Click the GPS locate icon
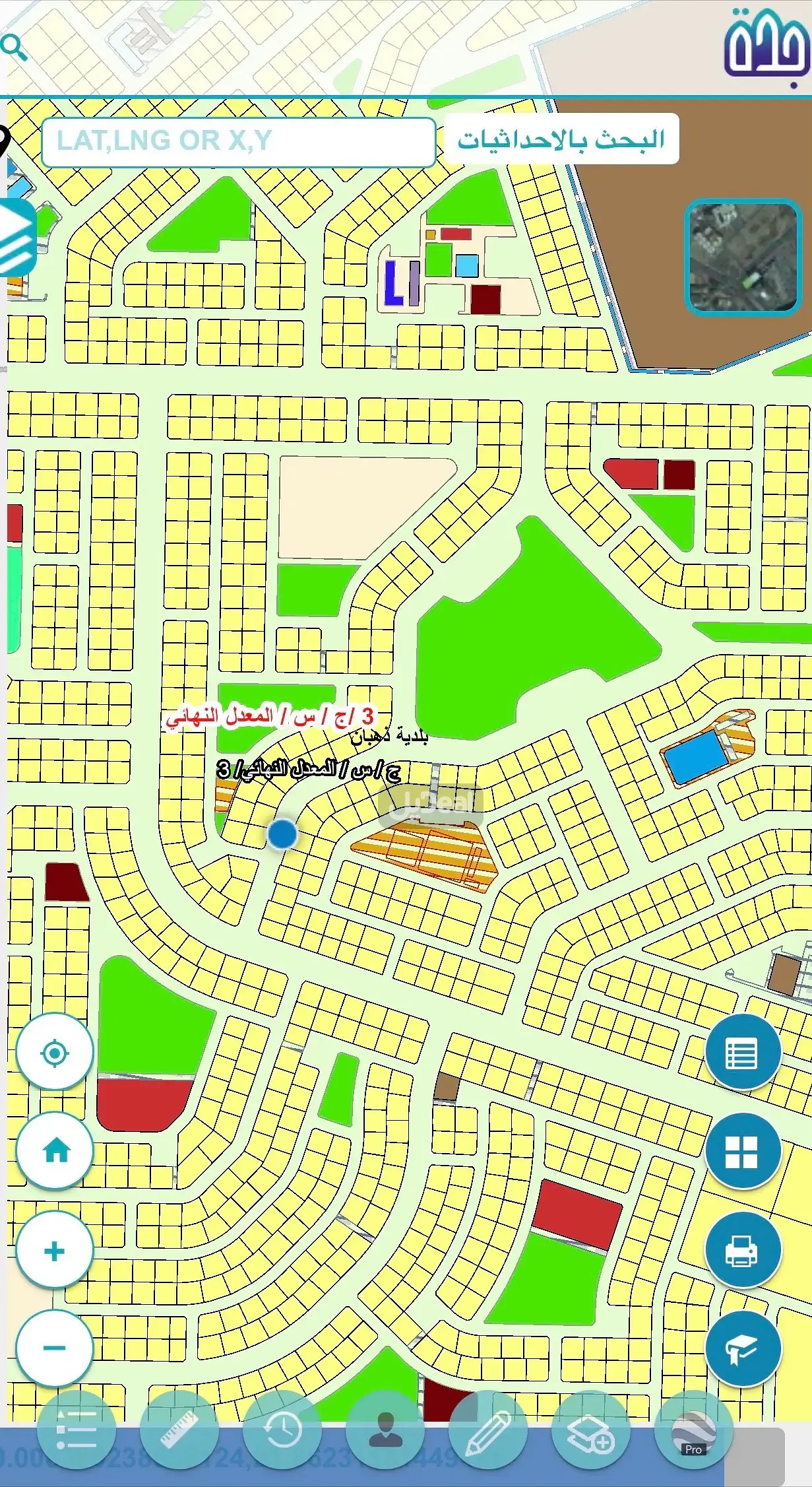The height and width of the screenshot is (1487, 812). pos(55,1052)
